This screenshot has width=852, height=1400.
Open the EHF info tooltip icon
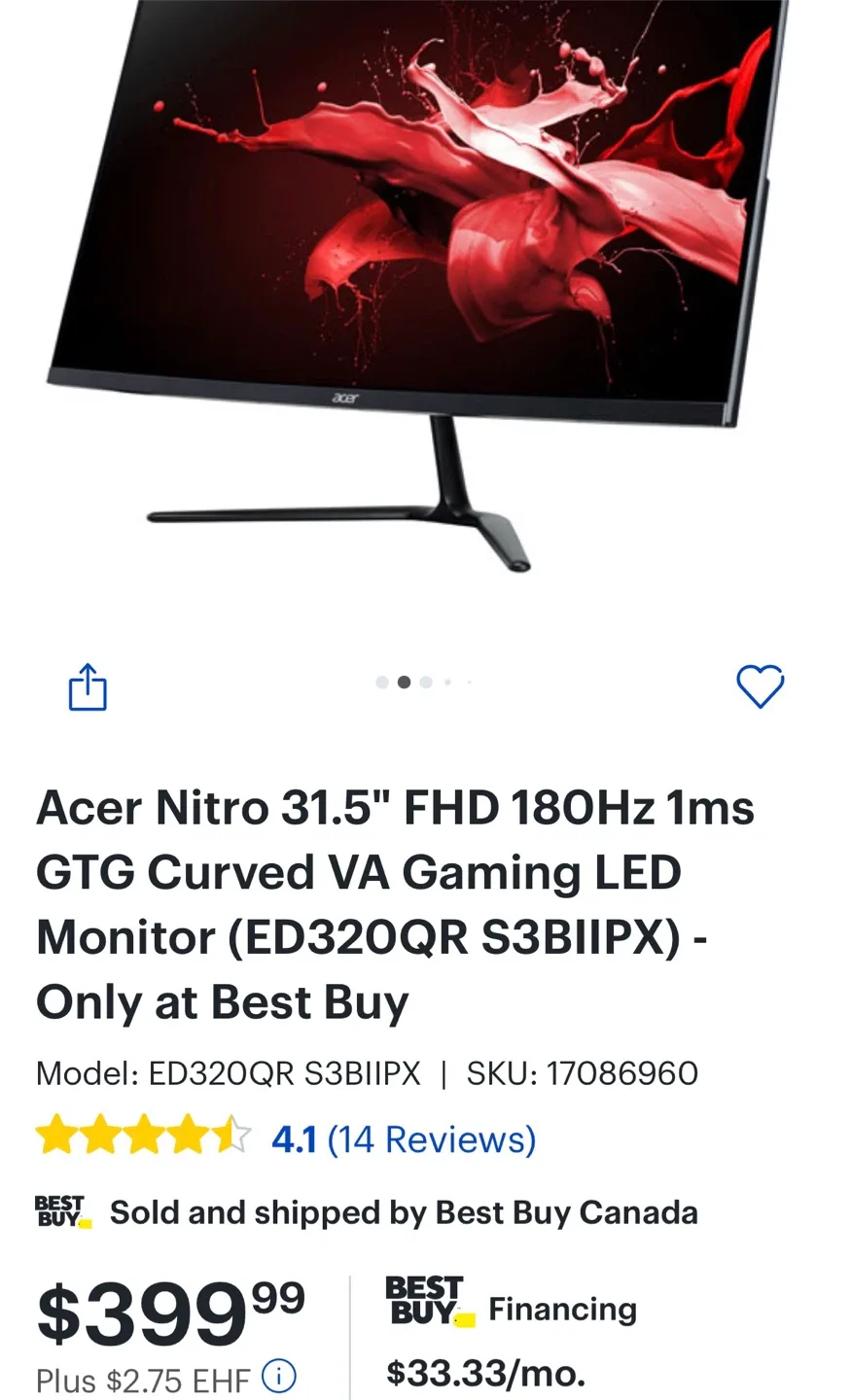pyautogui.click(x=278, y=1378)
